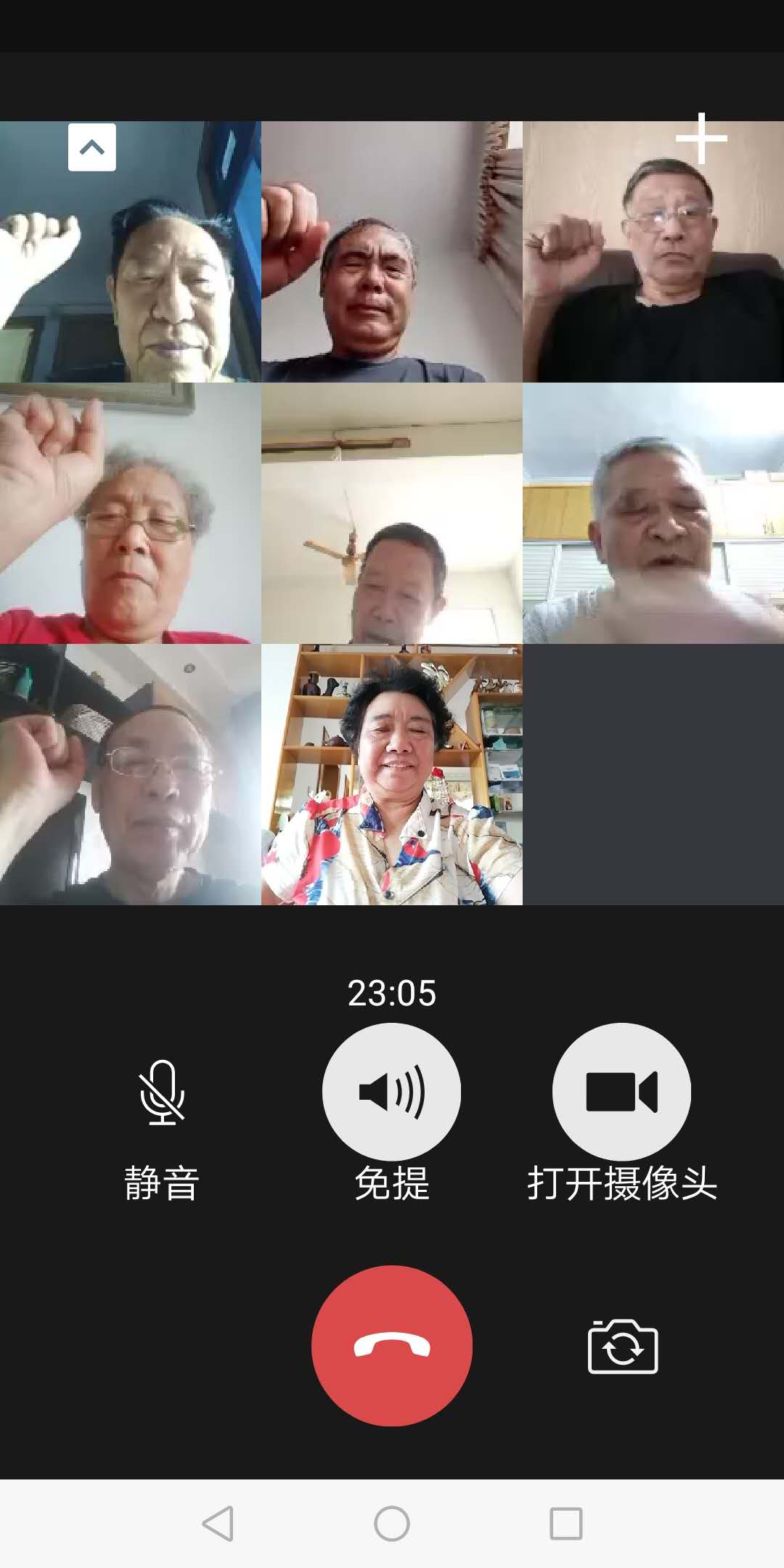Minimize the video call window
The height and width of the screenshot is (1568, 784).
click(91, 147)
